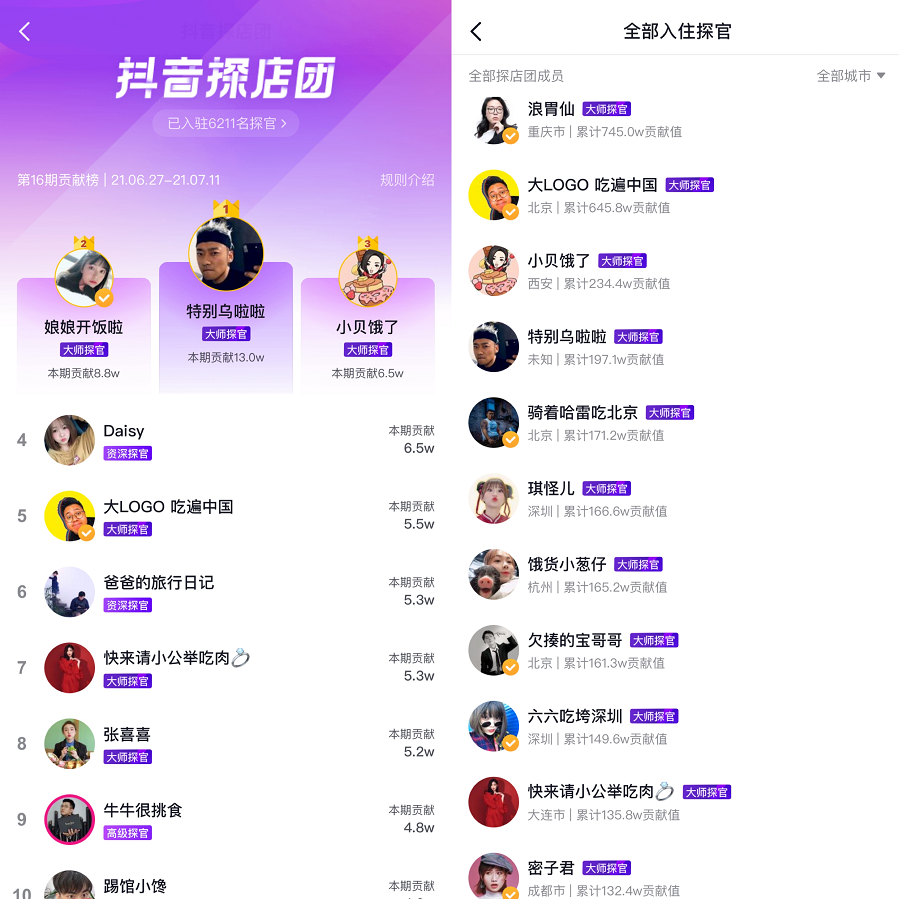The height and width of the screenshot is (899, 899).
Task: View 规则介绍
Action: tap(407, 180)
